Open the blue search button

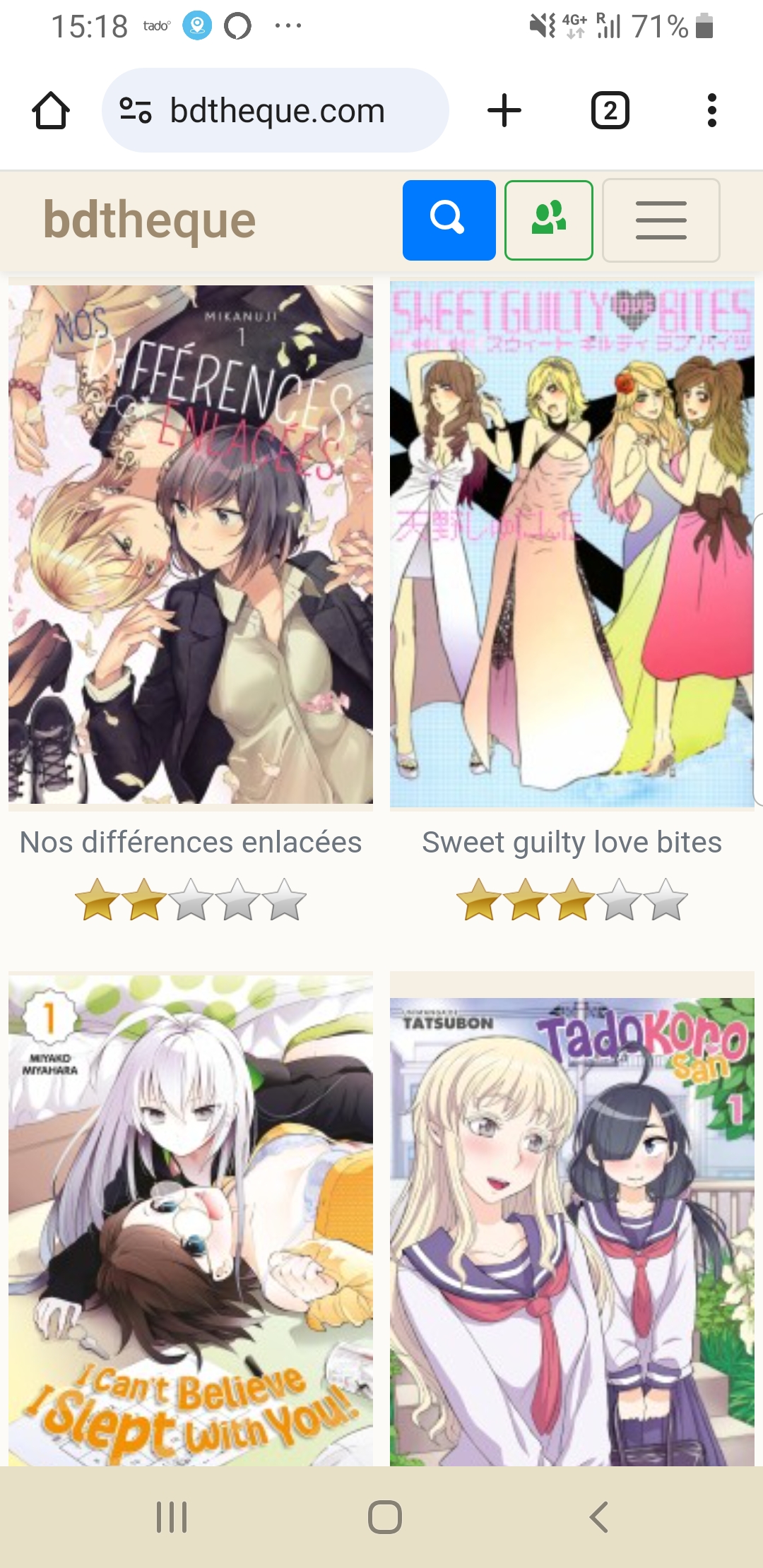[x=449, y=220]
